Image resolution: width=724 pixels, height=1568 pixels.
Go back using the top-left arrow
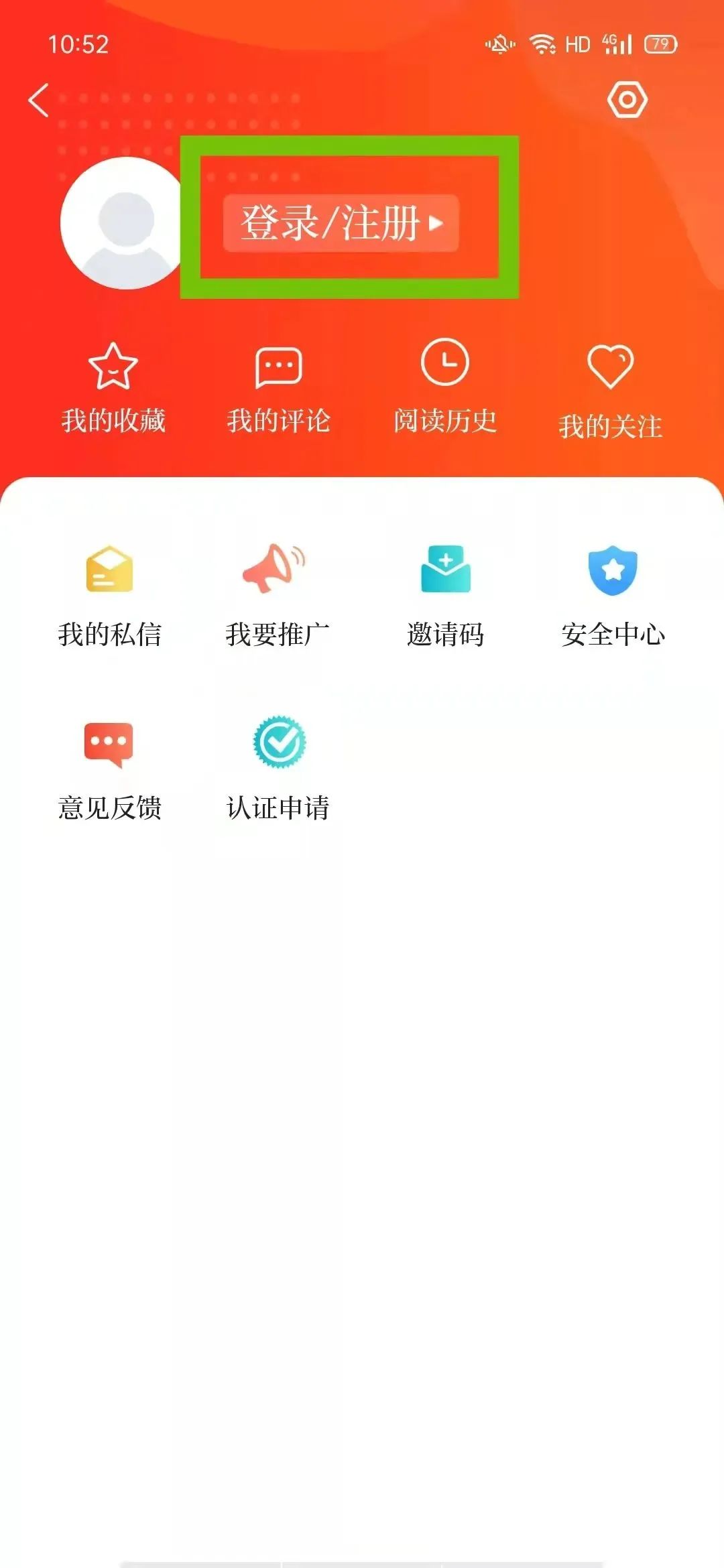pyautogui.click(x=39, y=101)
